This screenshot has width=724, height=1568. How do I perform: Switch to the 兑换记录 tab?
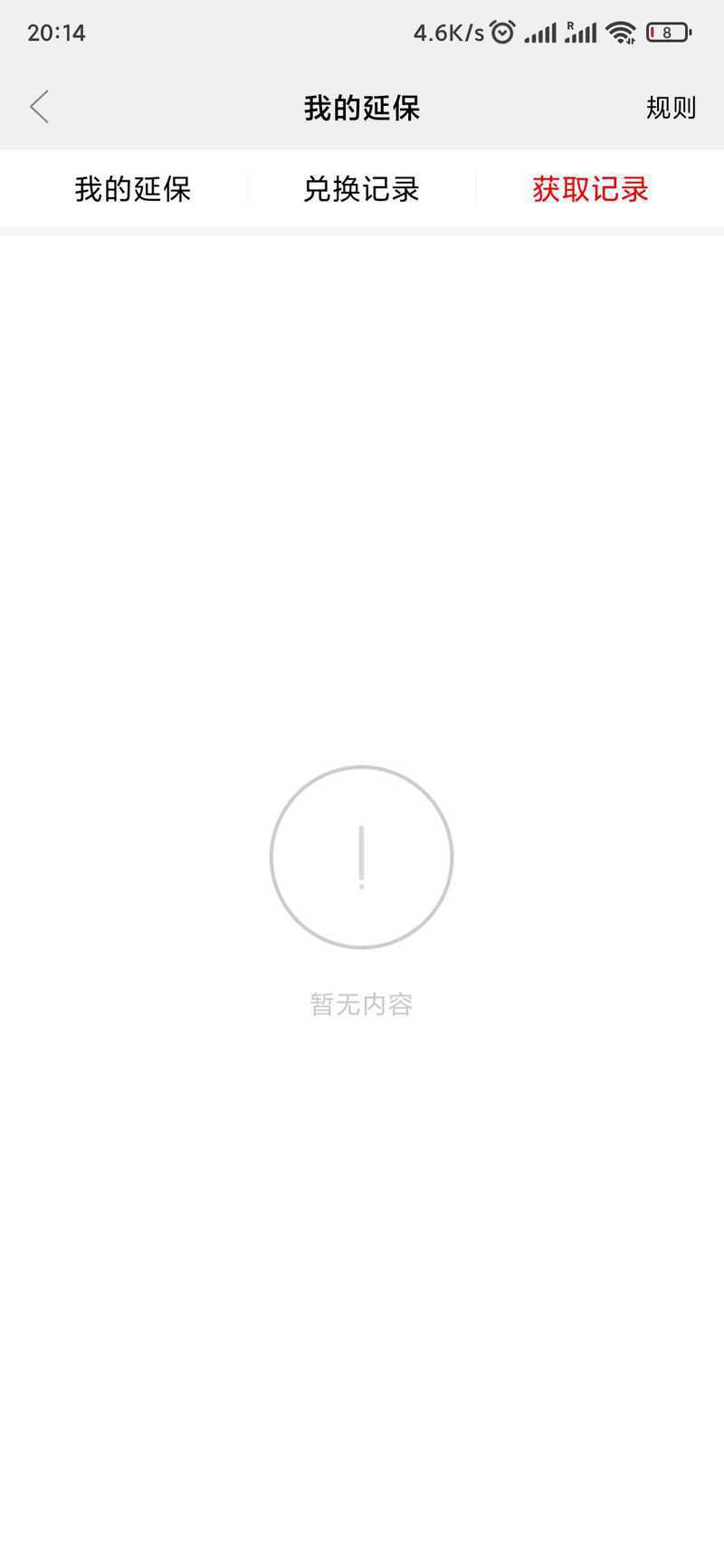pyautogui.click(x=361, y=189)
